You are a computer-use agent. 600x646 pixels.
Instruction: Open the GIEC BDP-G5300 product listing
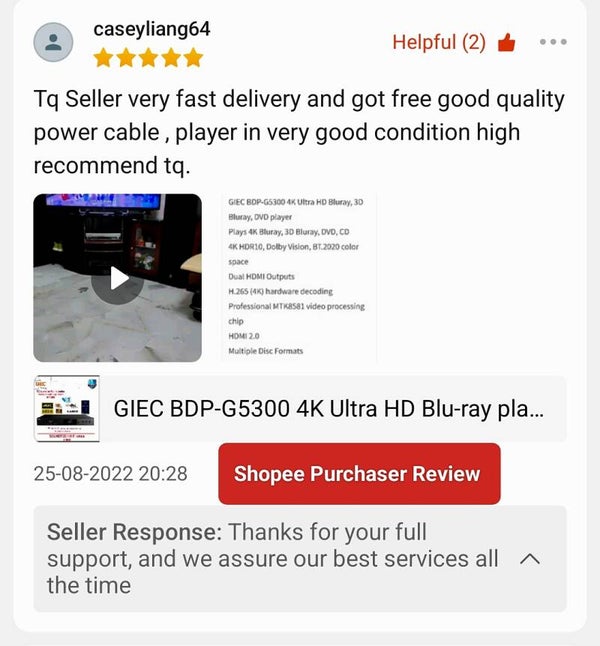click(x=300, y=409)
